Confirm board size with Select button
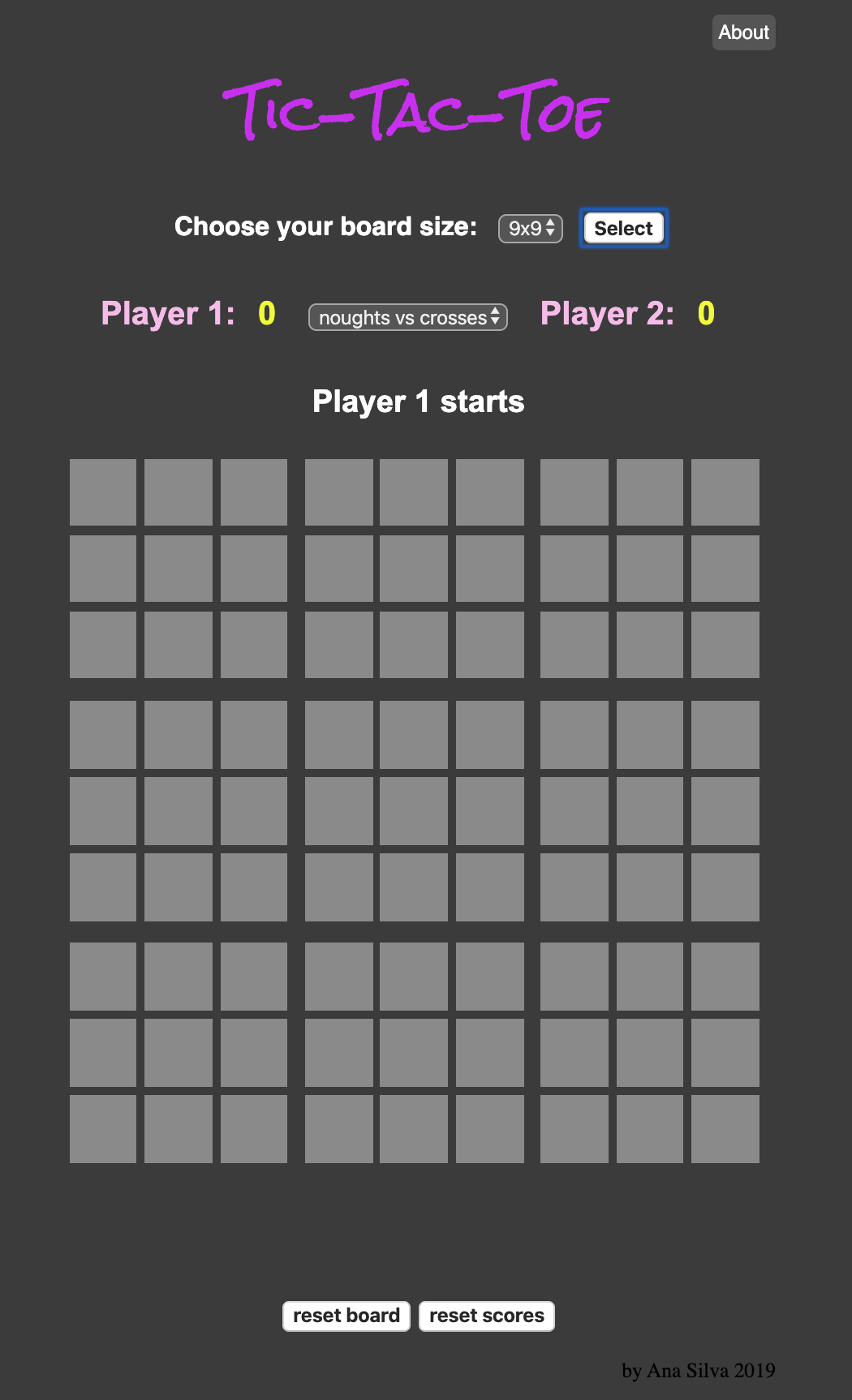852x1400 pixels. click(x=623, y=228)
